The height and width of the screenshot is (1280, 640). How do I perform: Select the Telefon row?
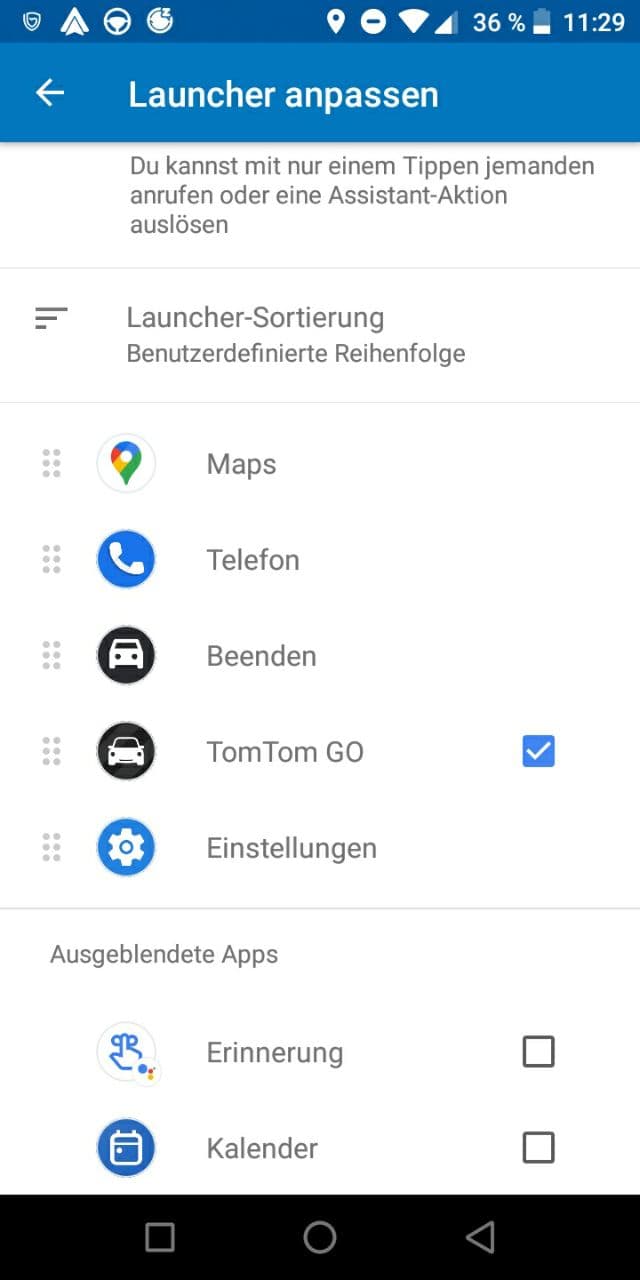point(253,560)
